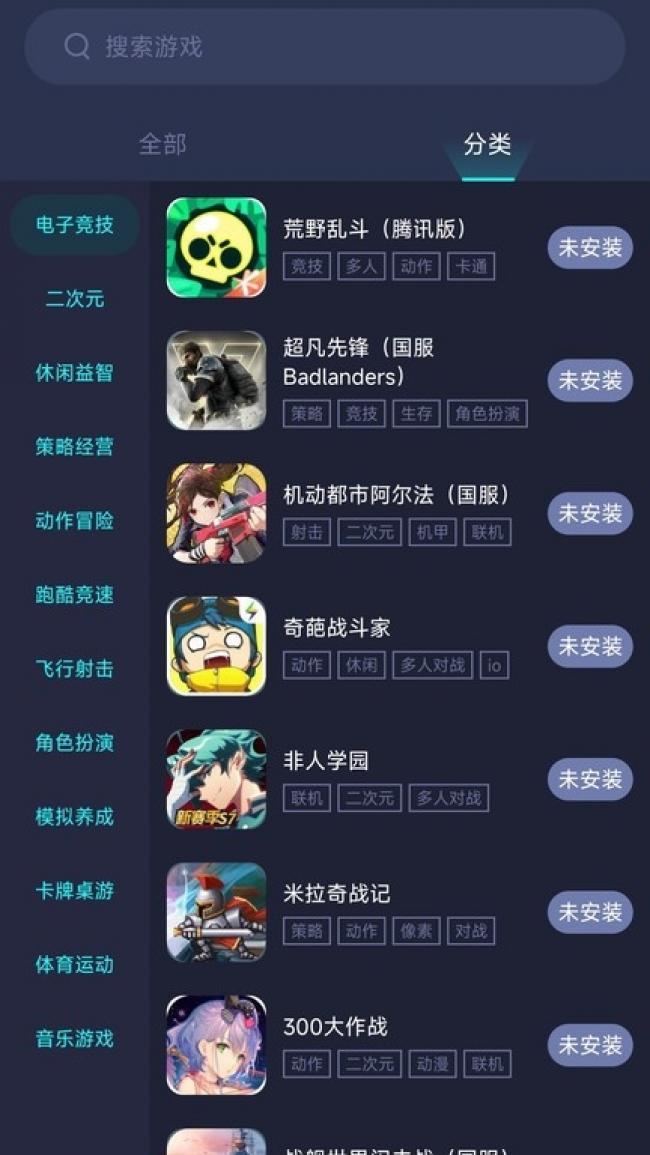Viewport: 650px width, 1155px height.
Task: Open the 机动都市阿尔法（国服）game entry
Action: pyautogui.click(x=396, y=495)
